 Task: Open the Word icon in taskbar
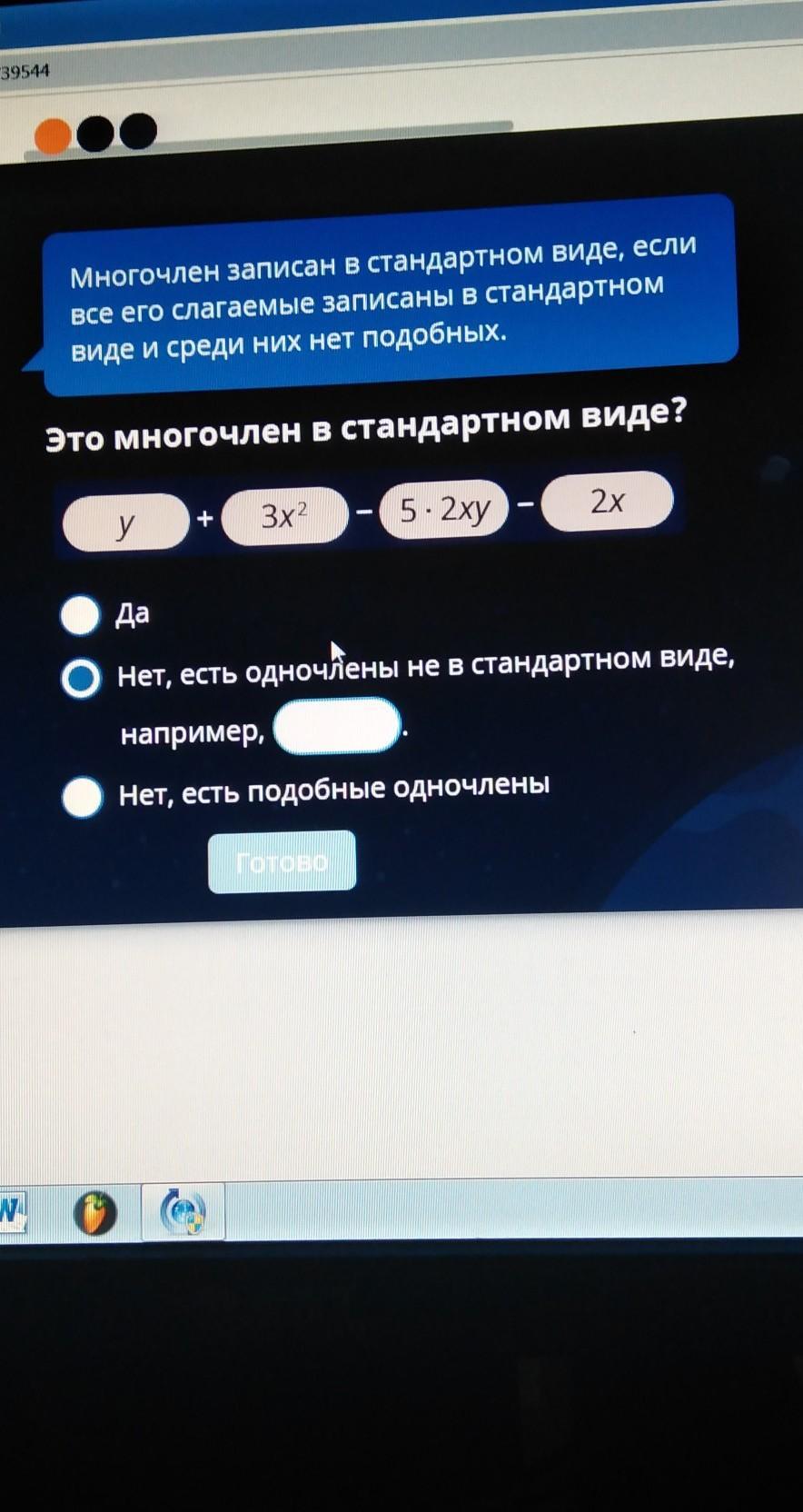click(13, 1212)
